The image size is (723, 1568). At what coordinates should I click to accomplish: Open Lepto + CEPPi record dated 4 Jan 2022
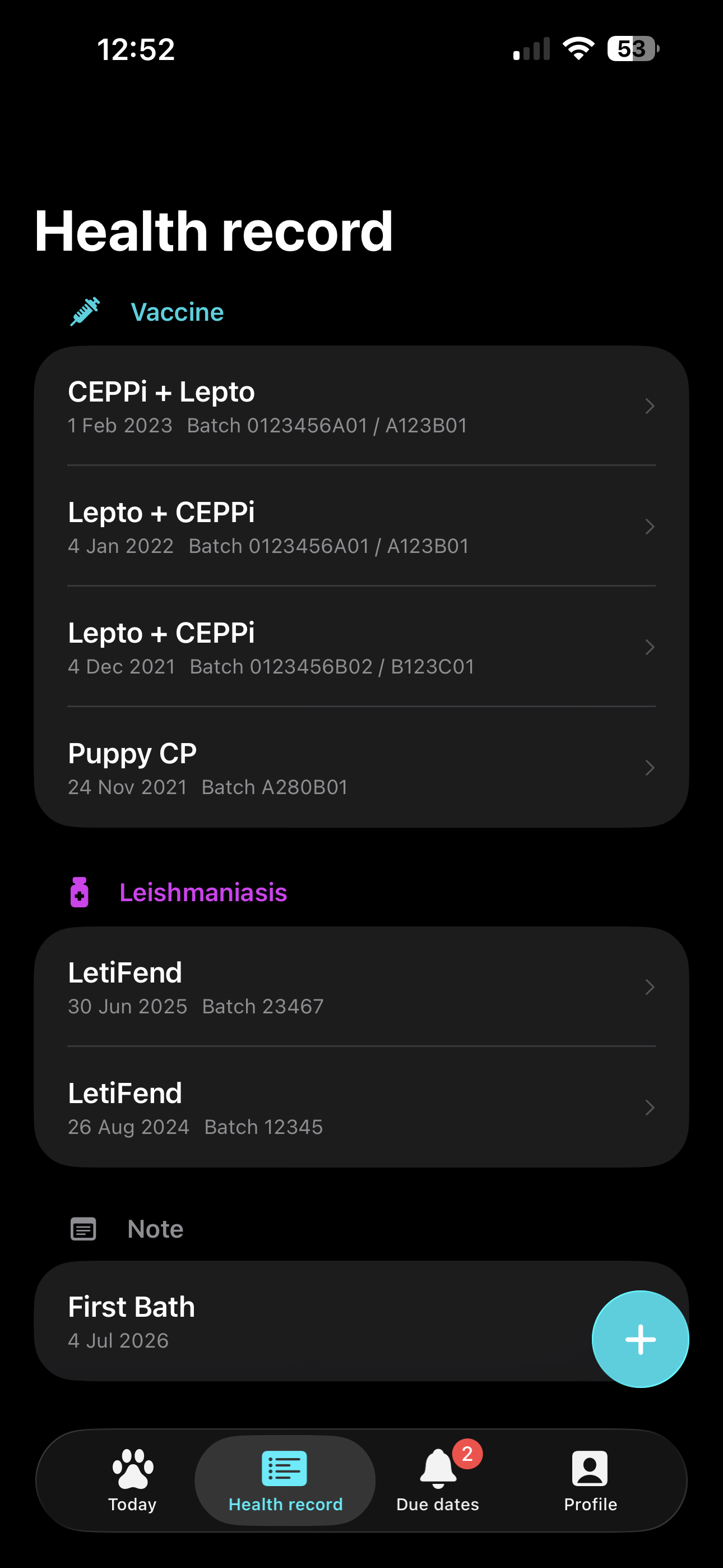pos(361,527)
